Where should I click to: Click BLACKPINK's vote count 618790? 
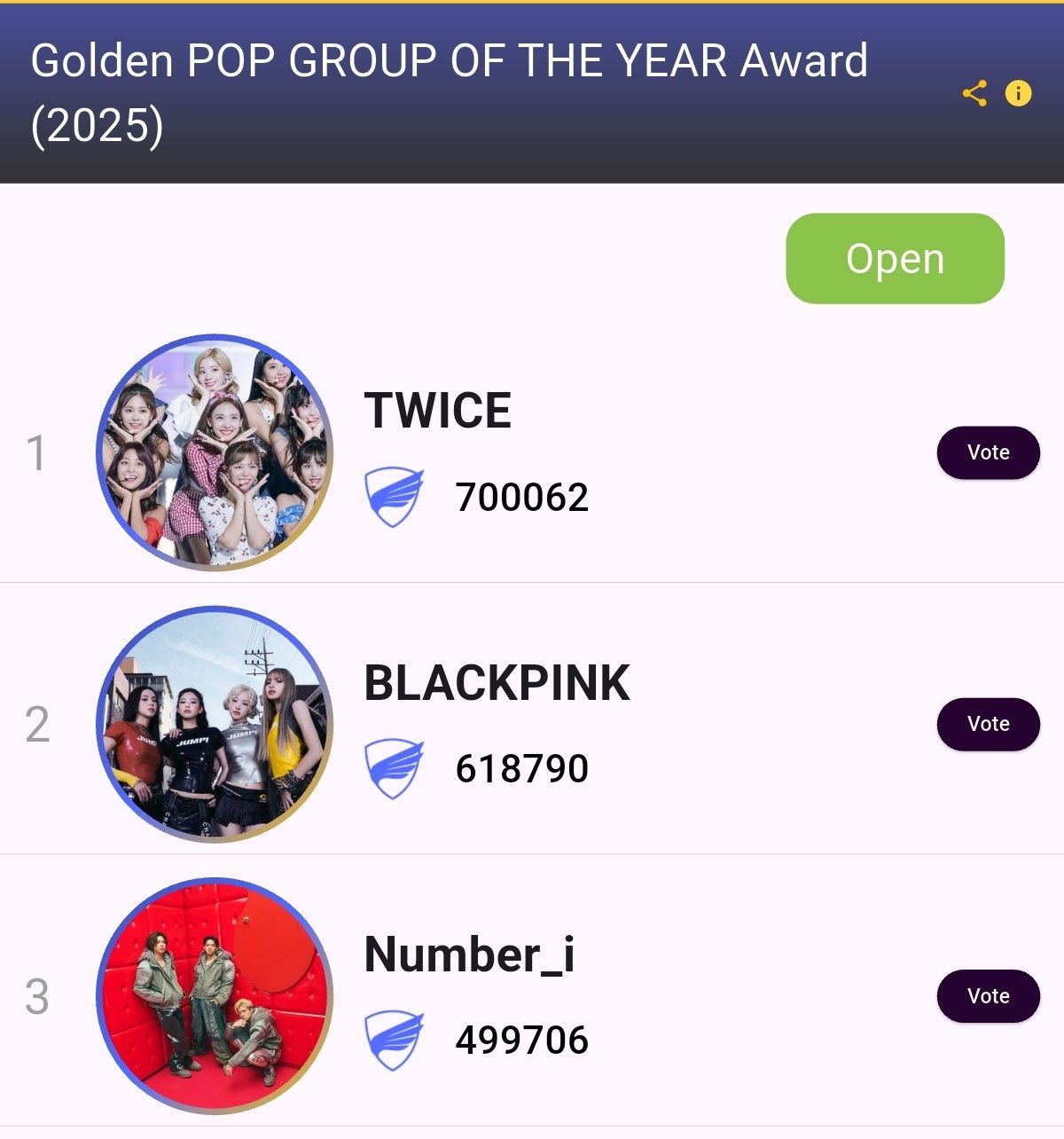point(524,768)
